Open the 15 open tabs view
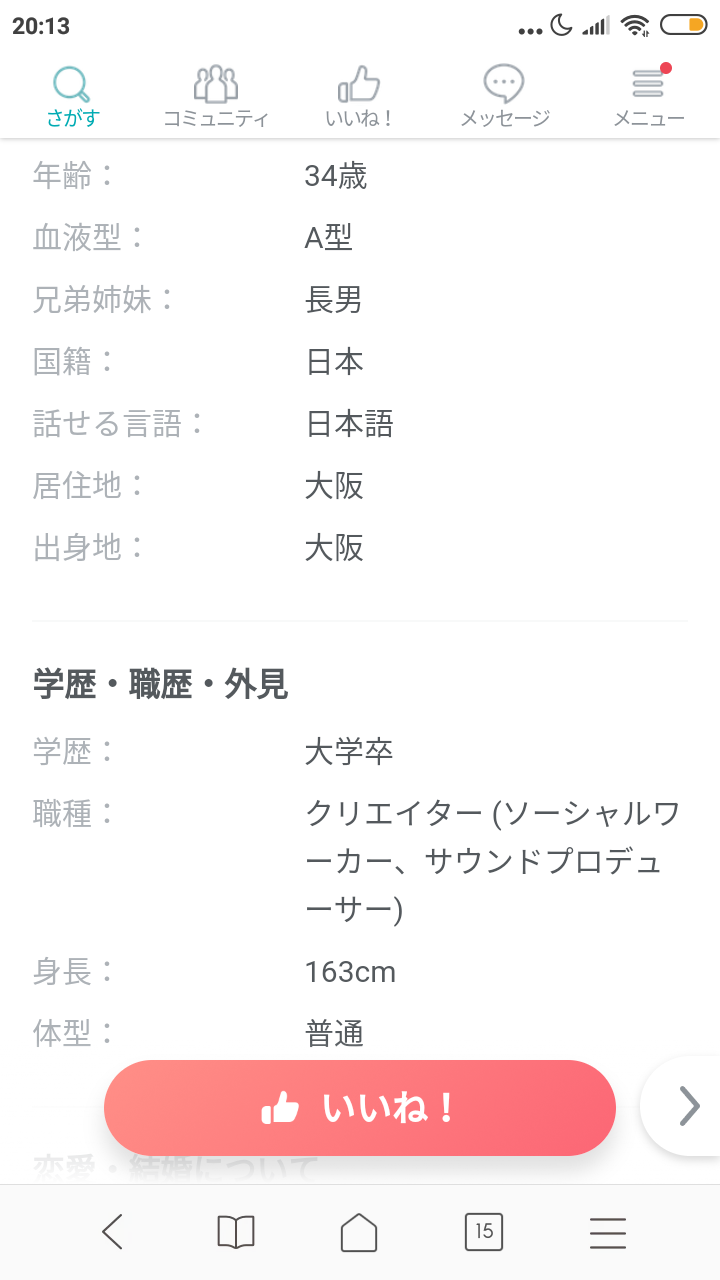Viewport: 720px width, 1280px height. [484, 1232]
